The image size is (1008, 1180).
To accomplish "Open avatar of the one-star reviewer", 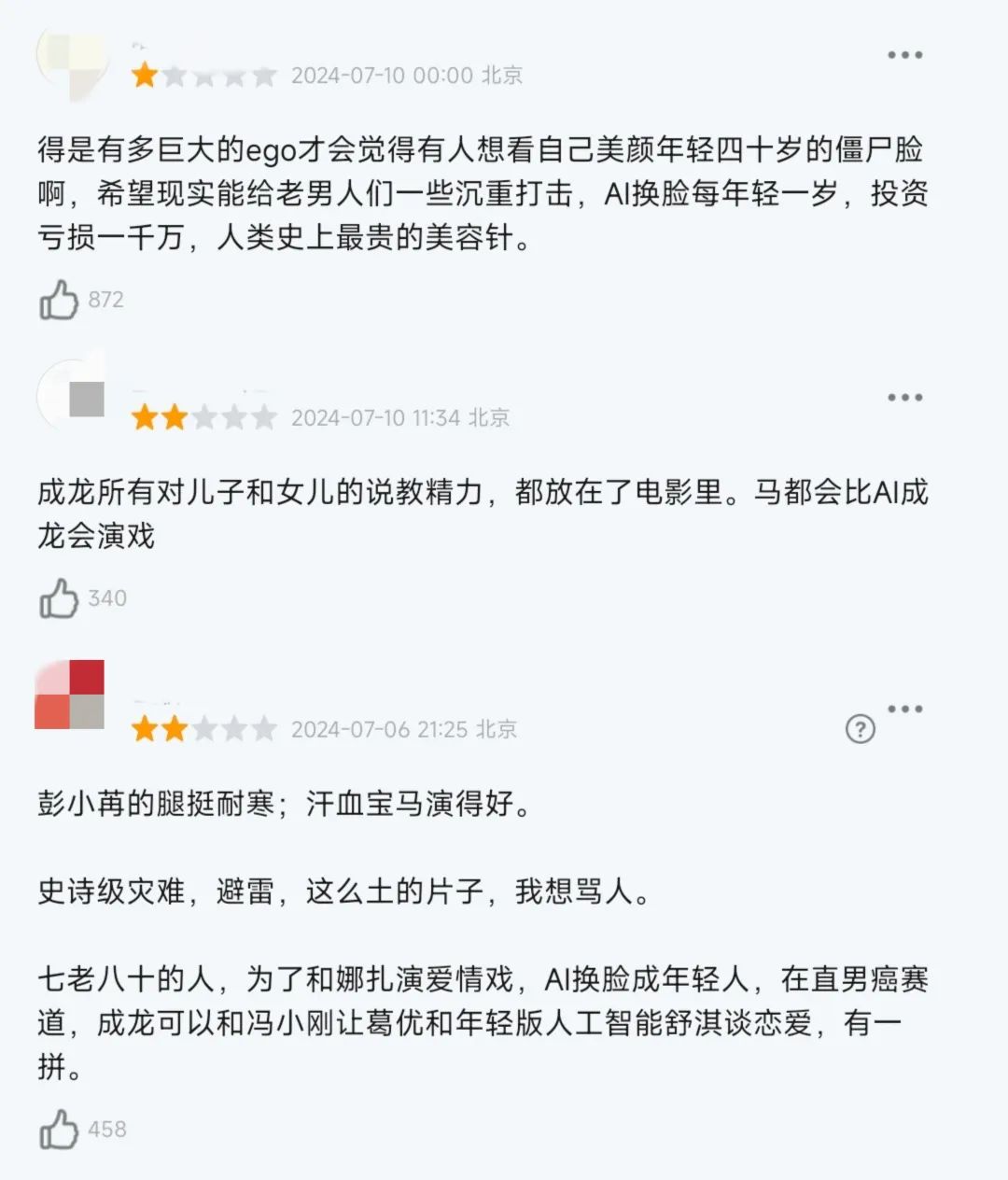I will click(x=72, y=63).
